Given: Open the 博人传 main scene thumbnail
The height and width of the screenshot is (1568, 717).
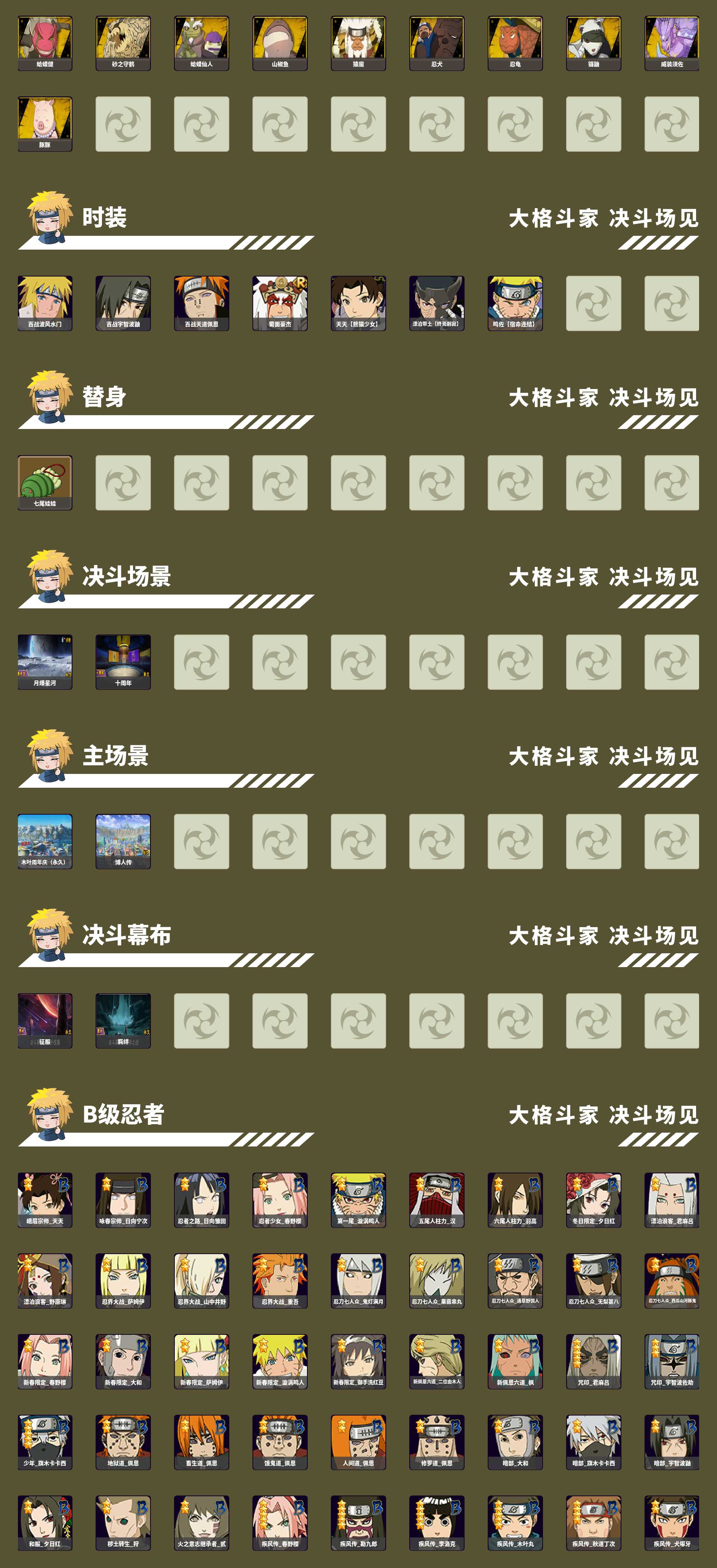Looking at the screenshot, I should pyautogui.click(x=124, y=843).
